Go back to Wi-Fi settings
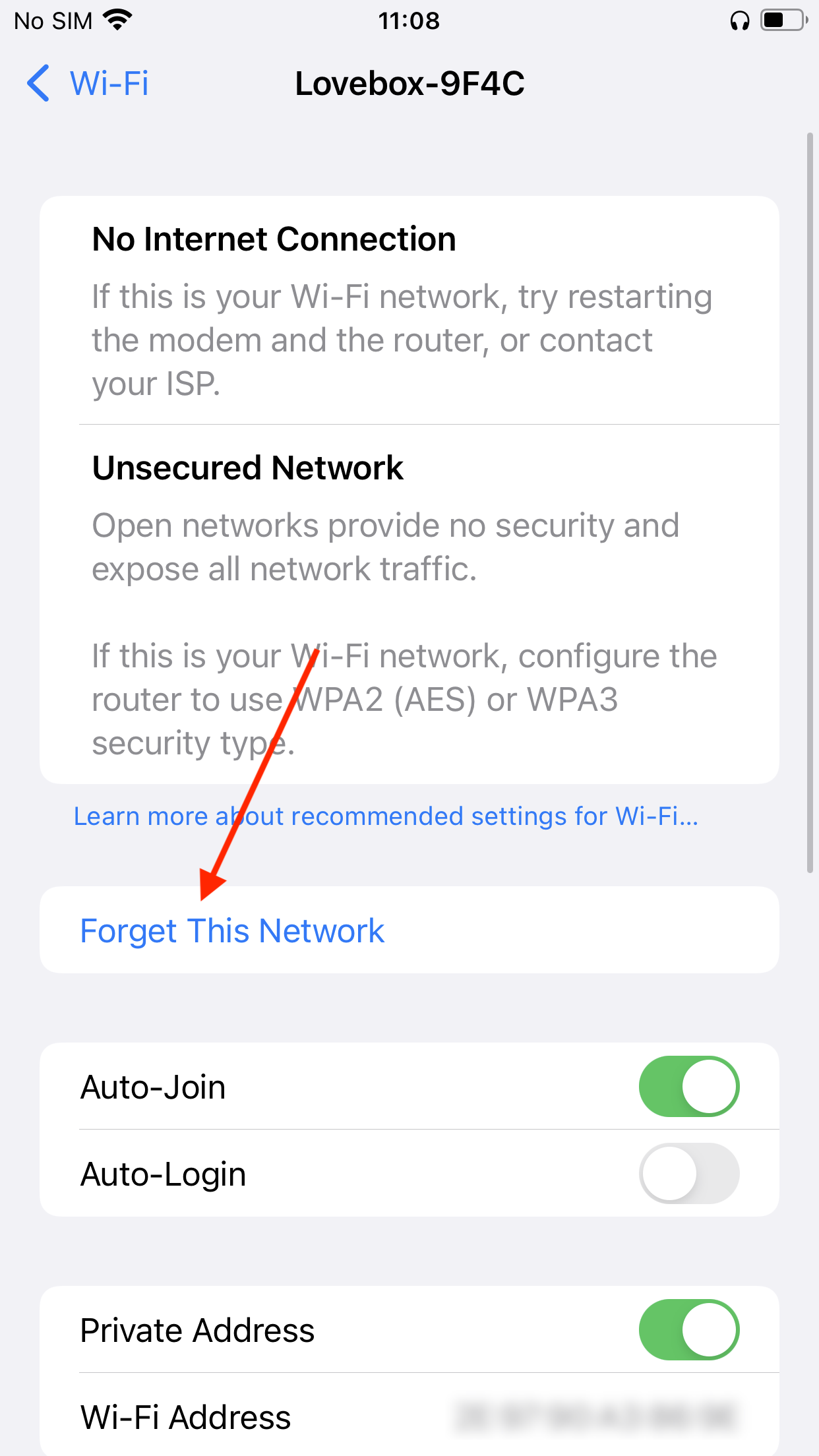This screenshot has height=1456, width=819. 88,84
